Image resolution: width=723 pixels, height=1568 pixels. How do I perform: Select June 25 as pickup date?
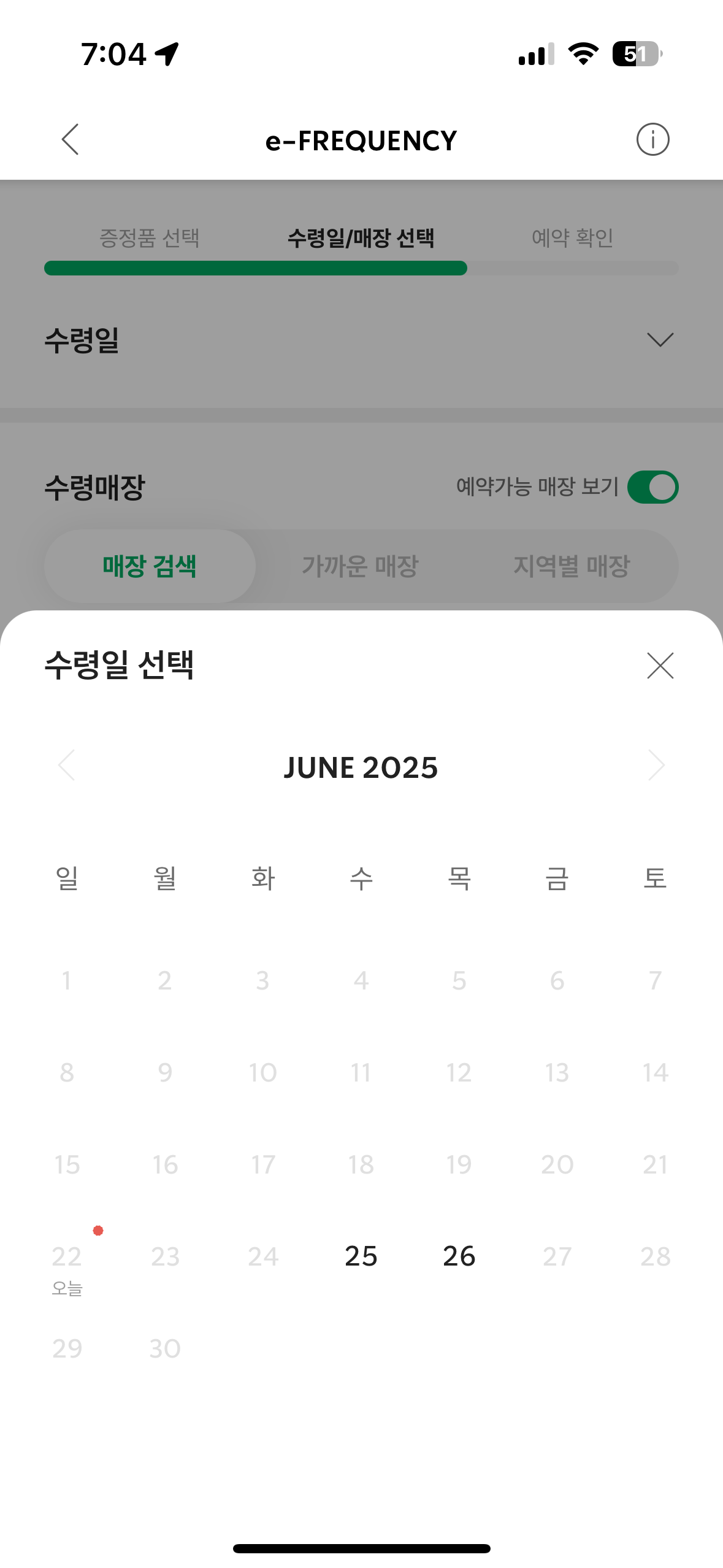coord(361,1256)
